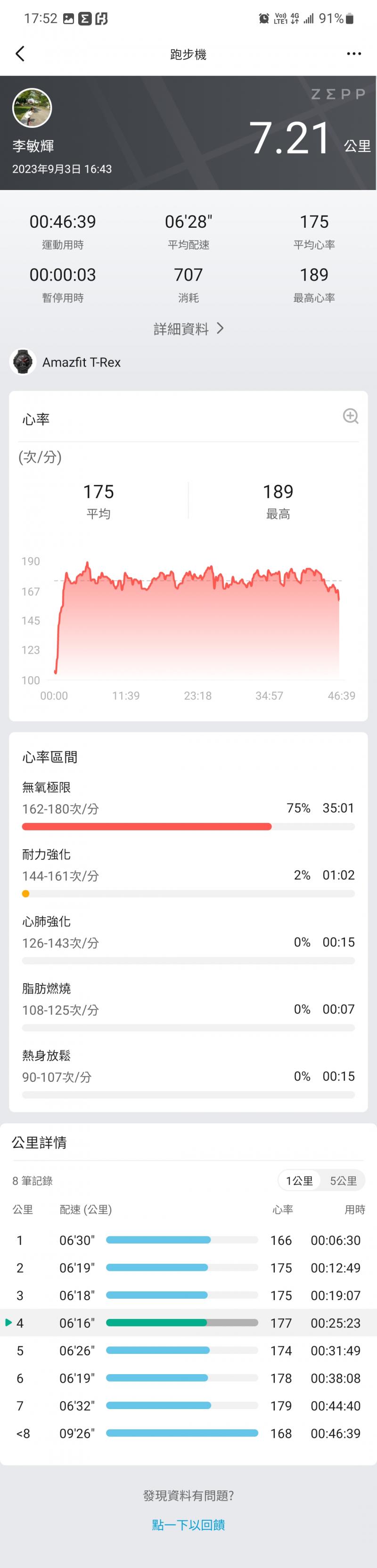Go back from the treadmill workout page
This screenshot has height=1568, width=377.
click(20, 54)
